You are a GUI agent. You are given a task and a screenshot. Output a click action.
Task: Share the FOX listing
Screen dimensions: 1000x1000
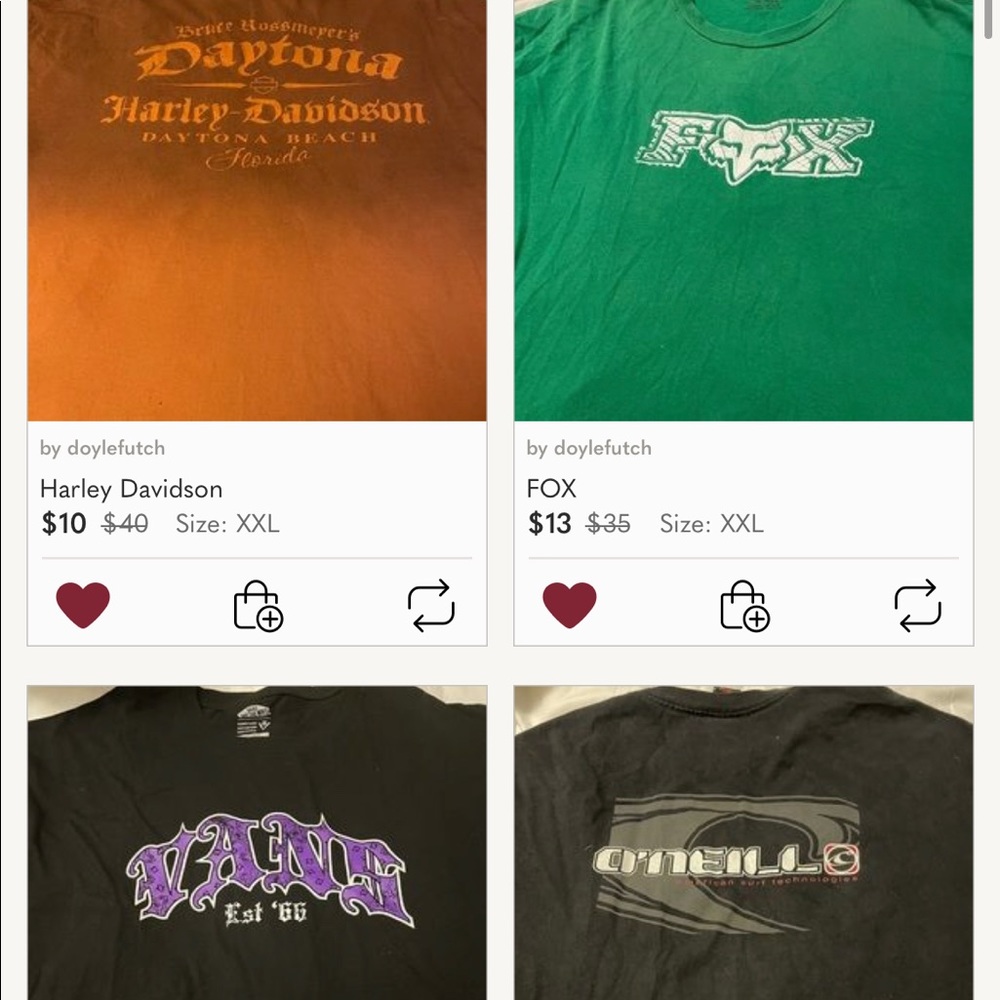[x=917, y=605]
